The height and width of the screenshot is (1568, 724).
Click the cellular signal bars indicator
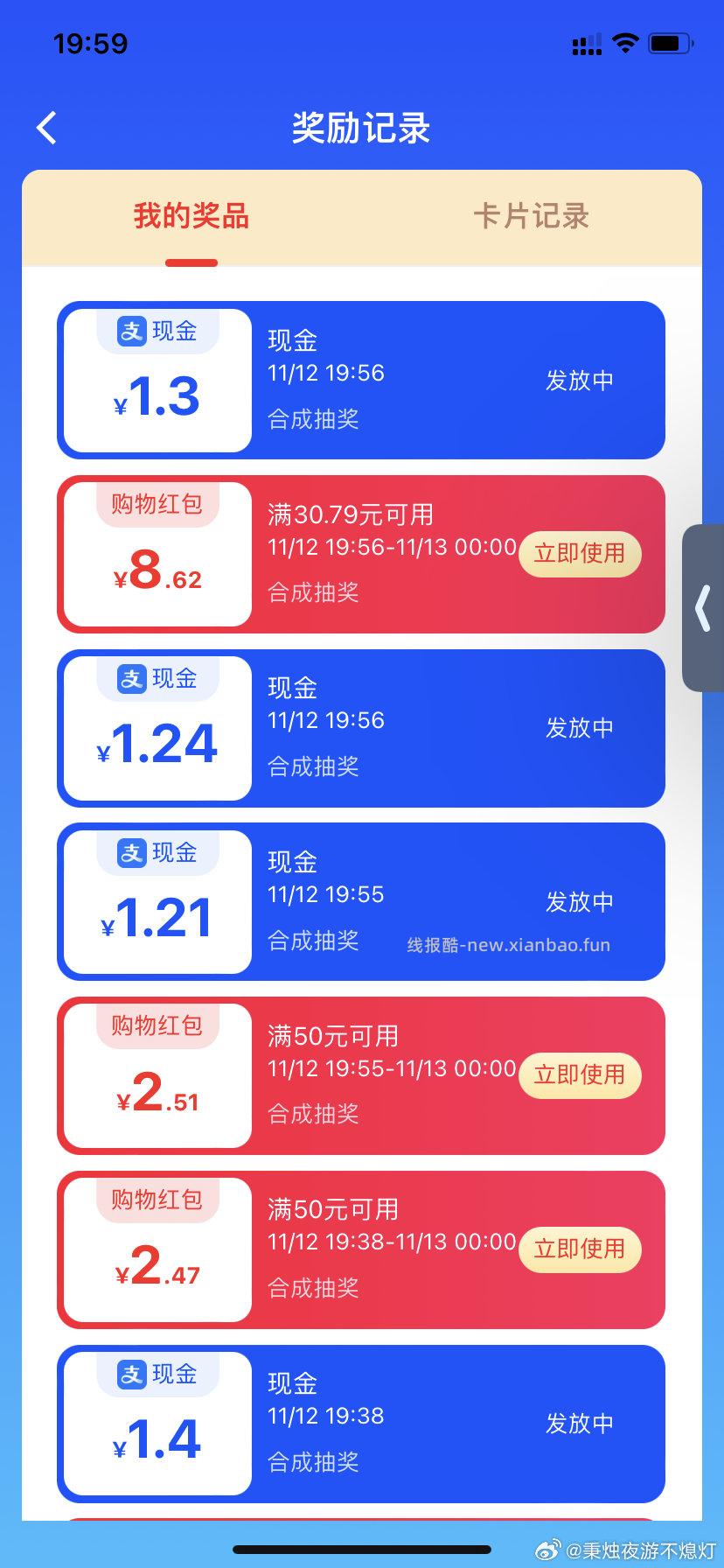click(x=587, y=43)
